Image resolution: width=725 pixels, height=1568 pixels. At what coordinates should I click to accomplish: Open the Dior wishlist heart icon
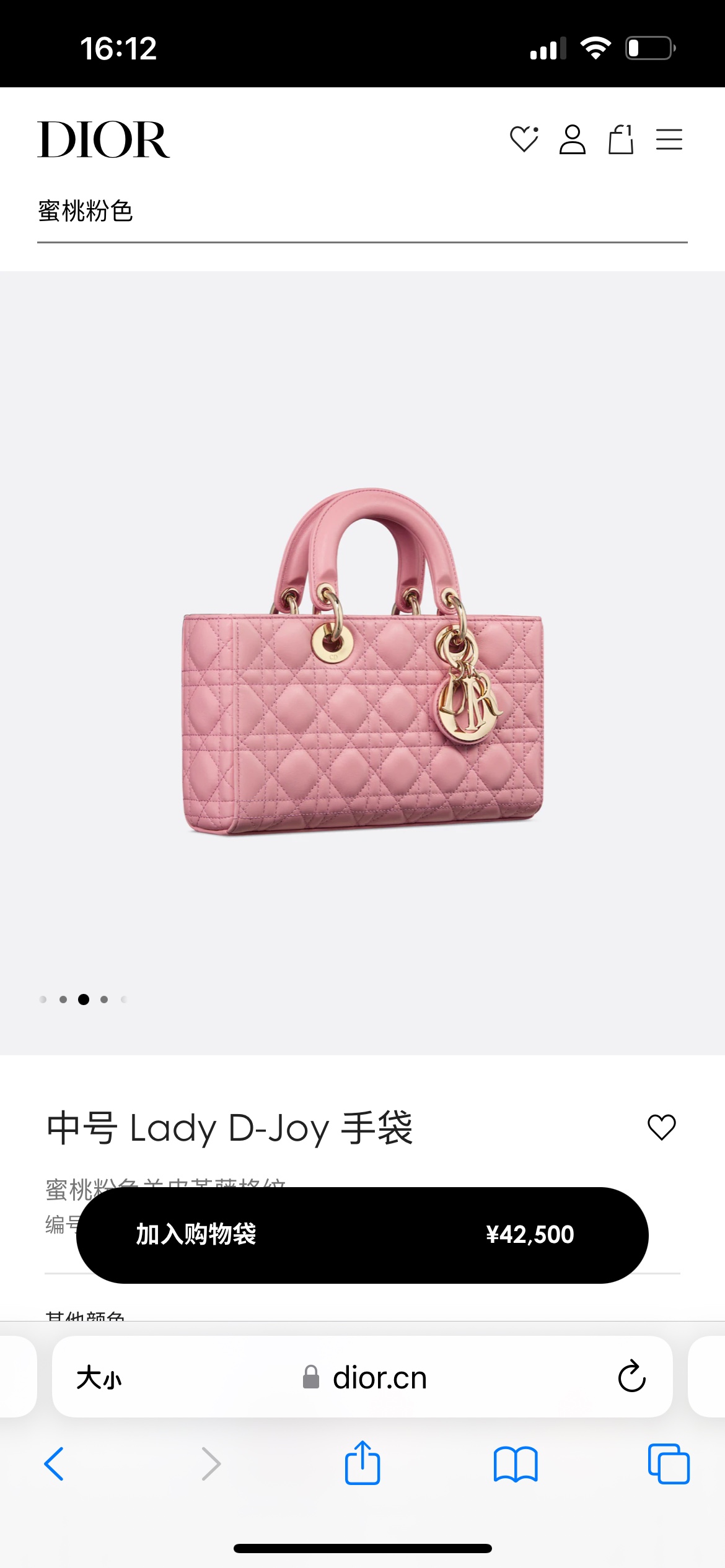524,139
